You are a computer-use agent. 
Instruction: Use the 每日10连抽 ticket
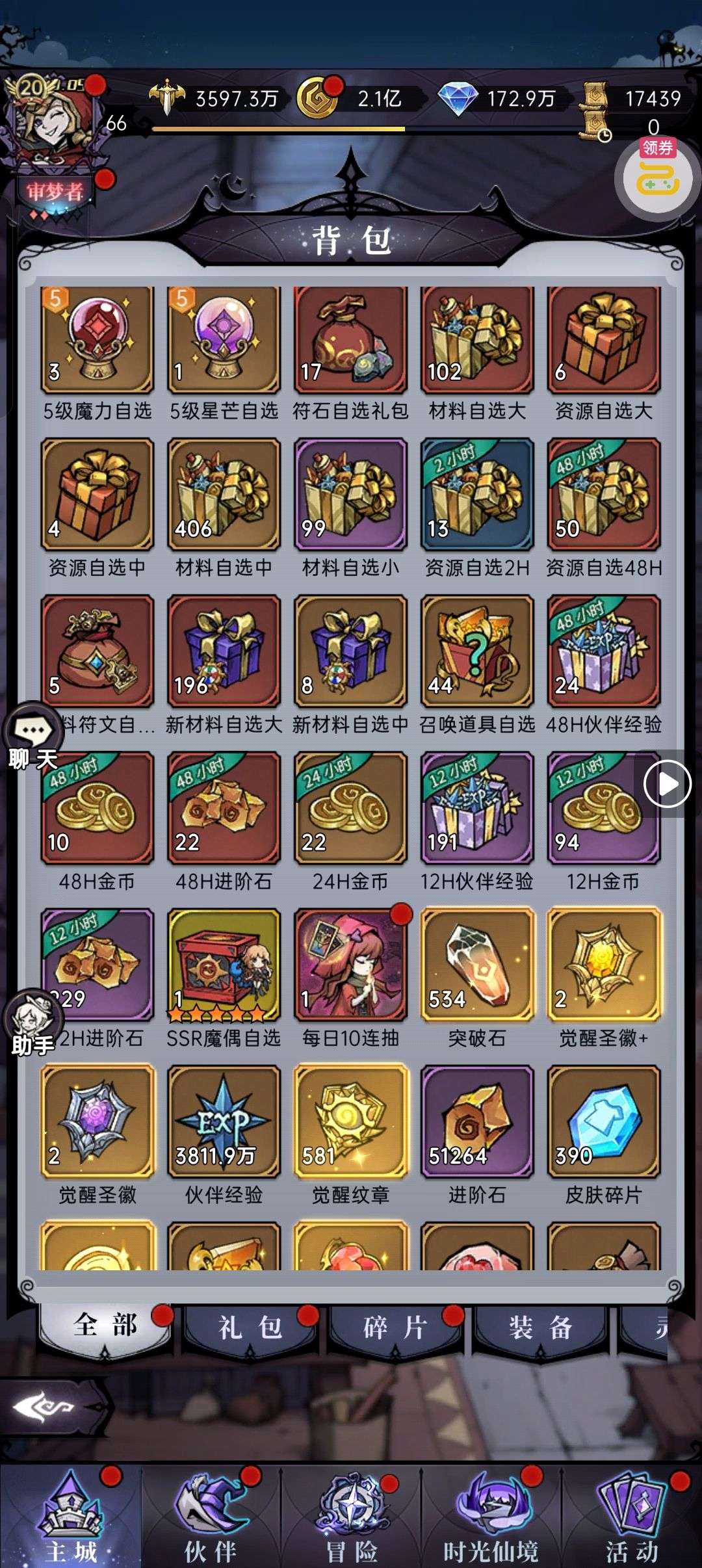[350, 964]
